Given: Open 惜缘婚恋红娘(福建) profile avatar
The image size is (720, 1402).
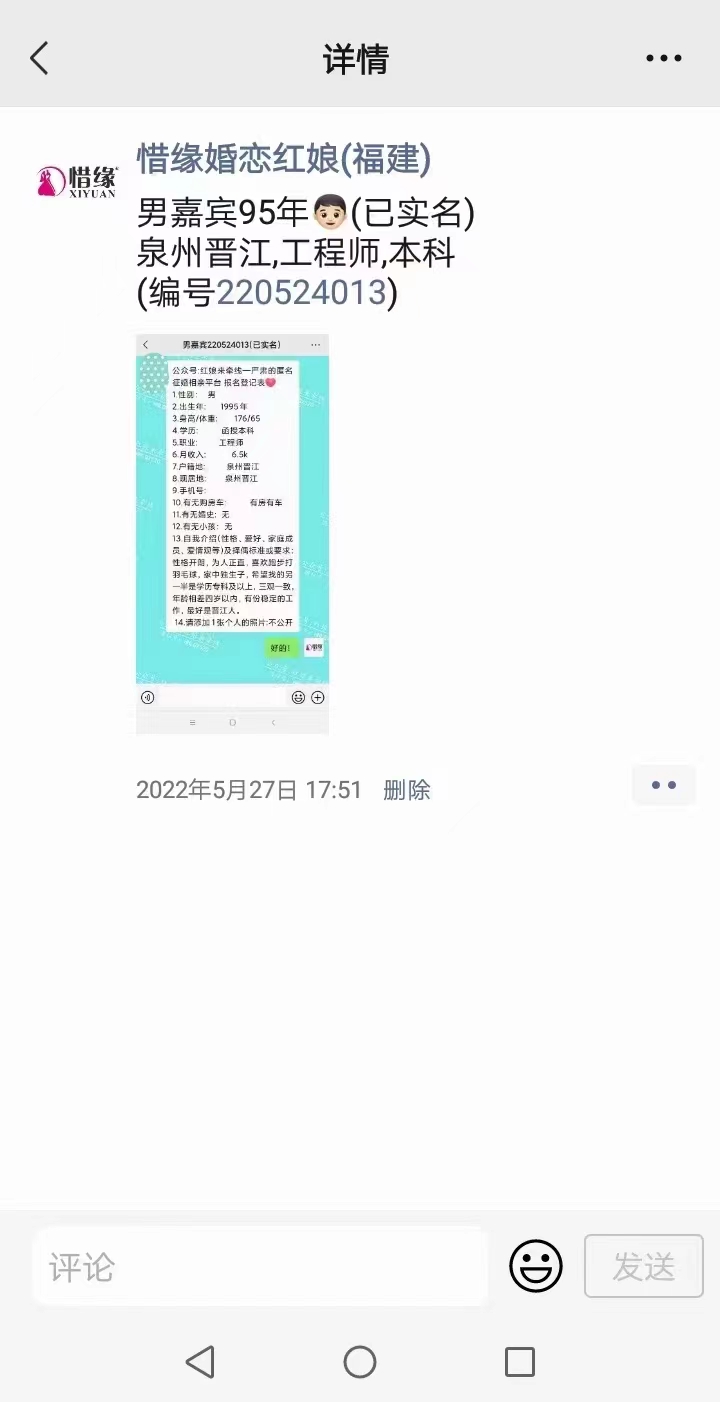Looking at the screenshot, I should 77,181.
